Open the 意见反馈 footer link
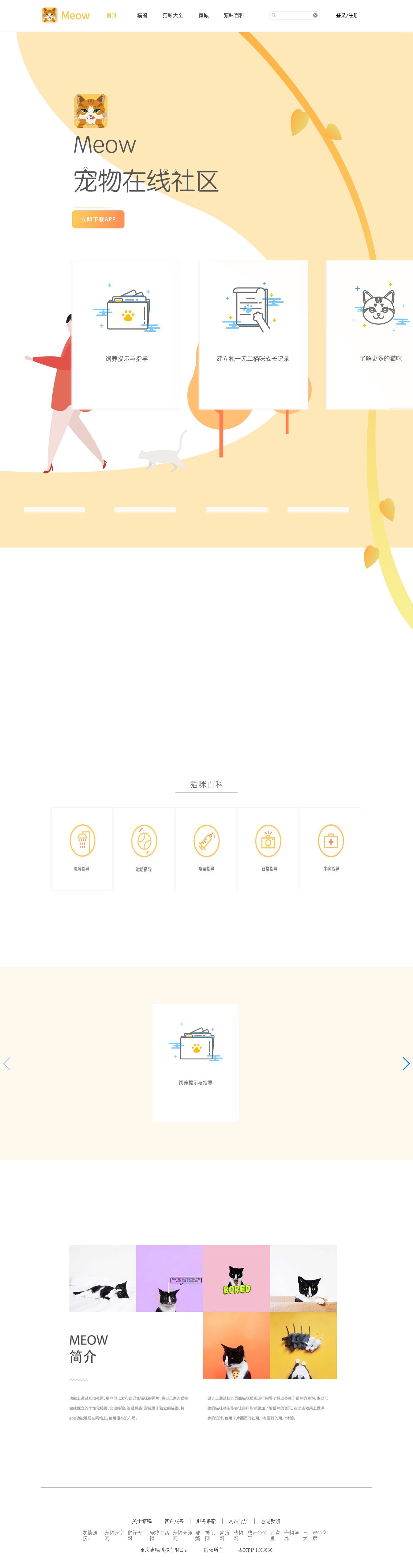Screen dimensions: 413x1568 click(270, 1521)
